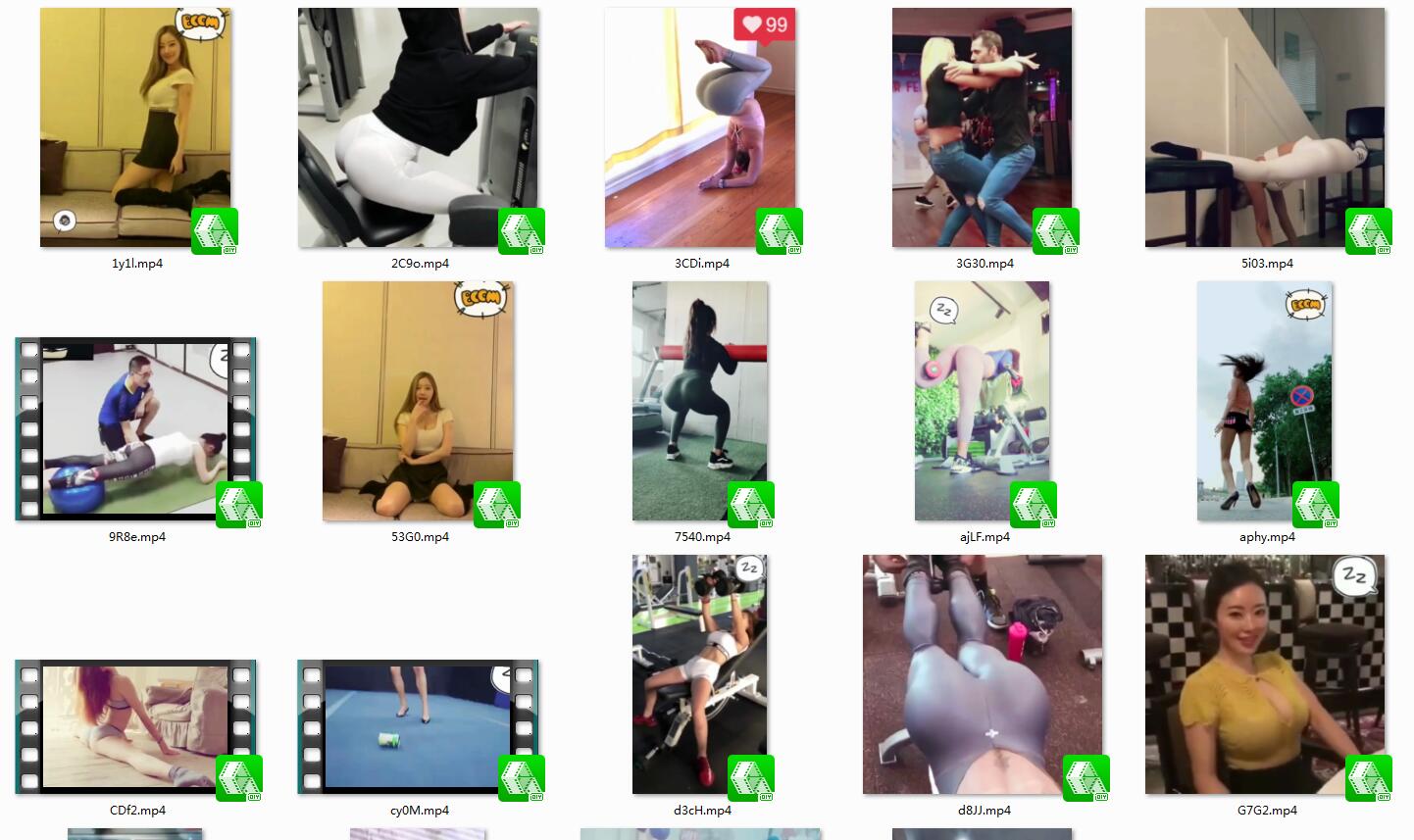The image size is (1414, 840).
Task: Select the d3cH.mp4 file
Action: [x=700, y=674]
